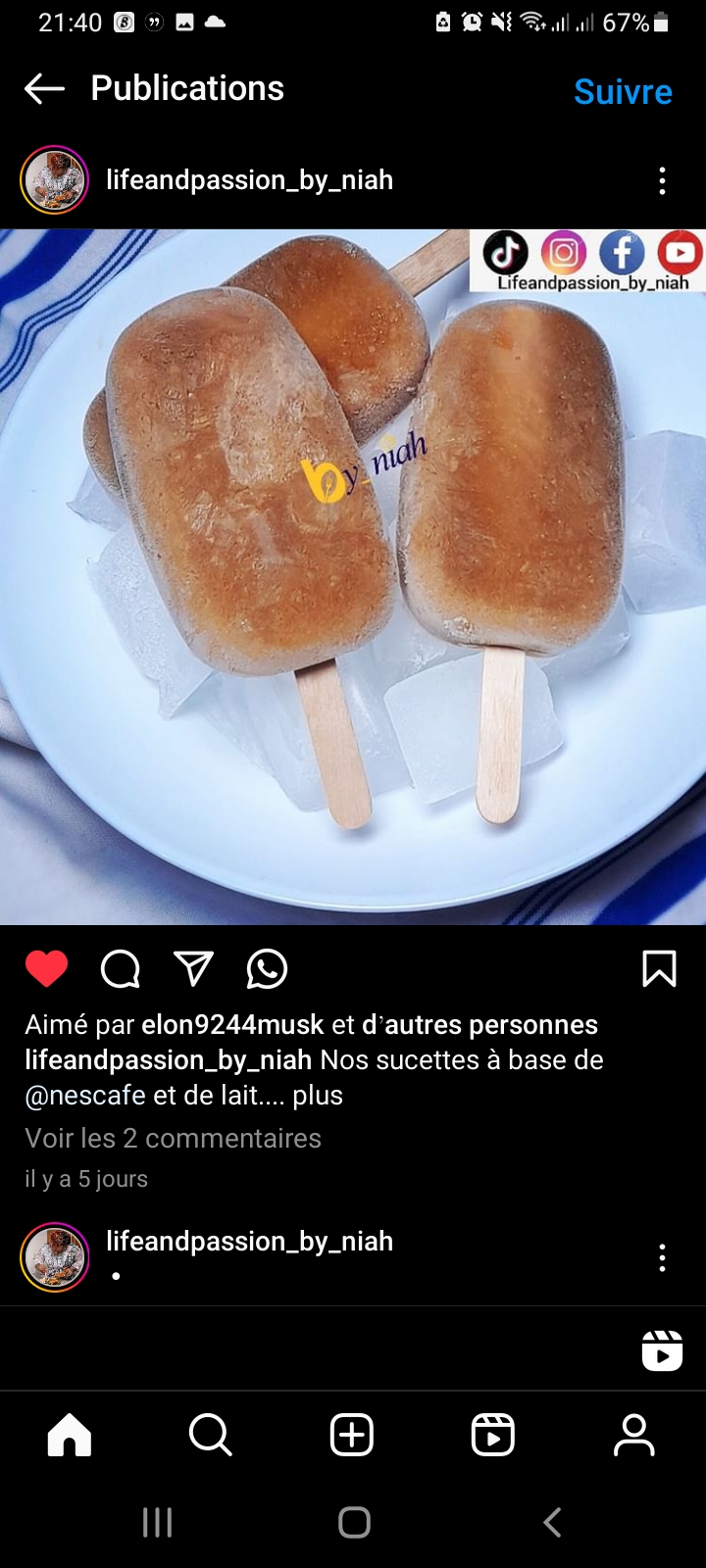Open options menu for the popsicle post
Screen dimensions: 706x1568
(662, 180)
